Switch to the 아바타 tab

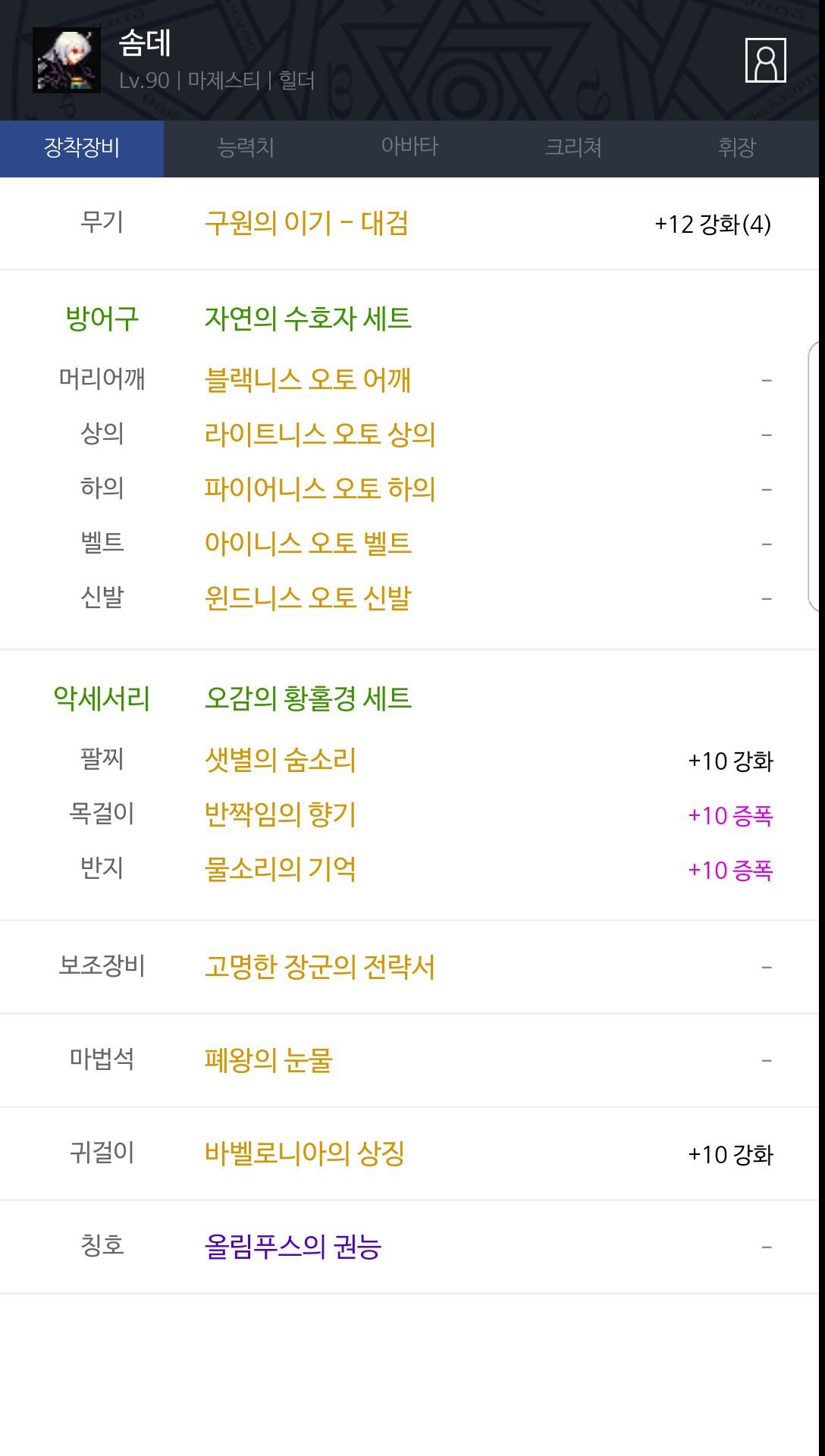click(409, 149)
